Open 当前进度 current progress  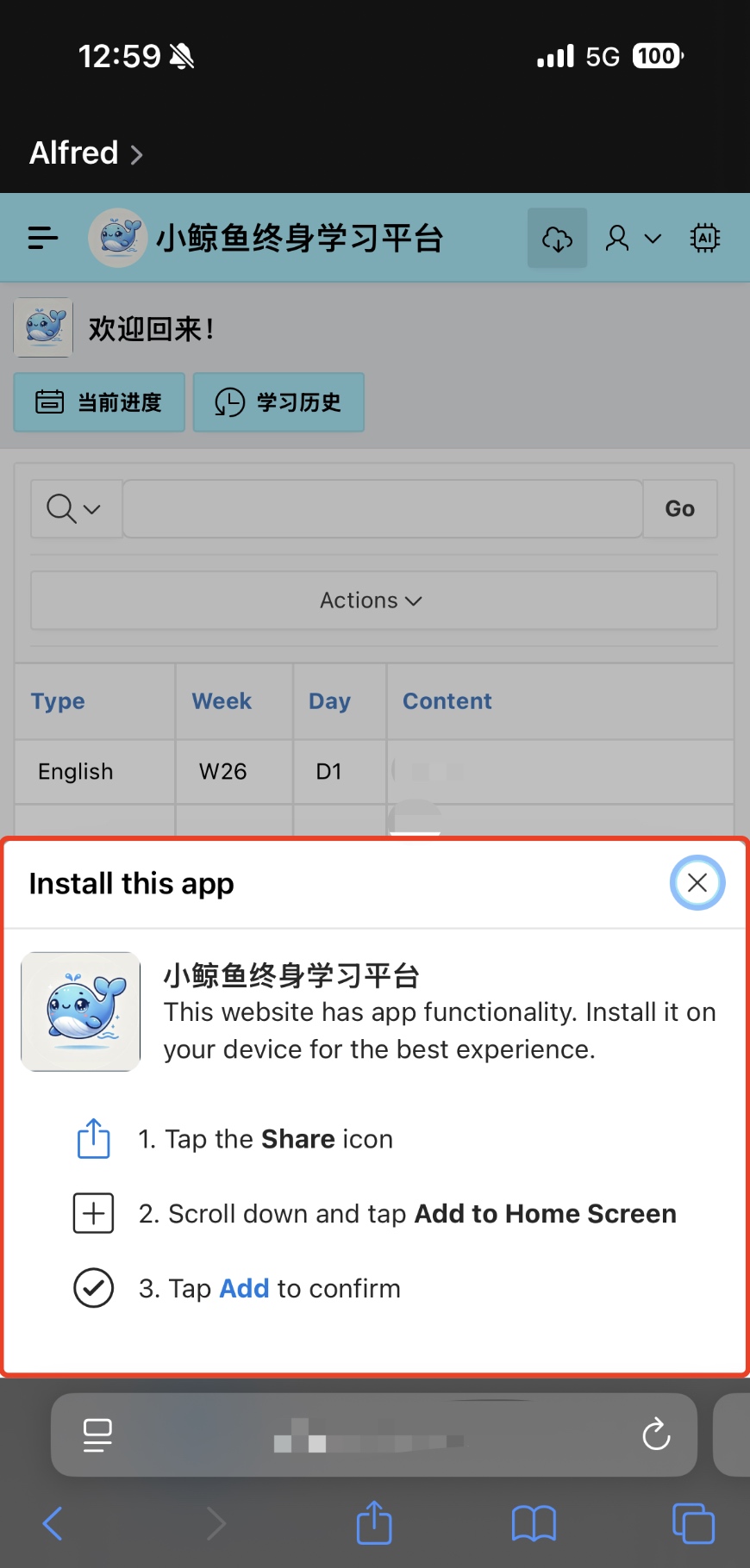(x=99, y=402)
